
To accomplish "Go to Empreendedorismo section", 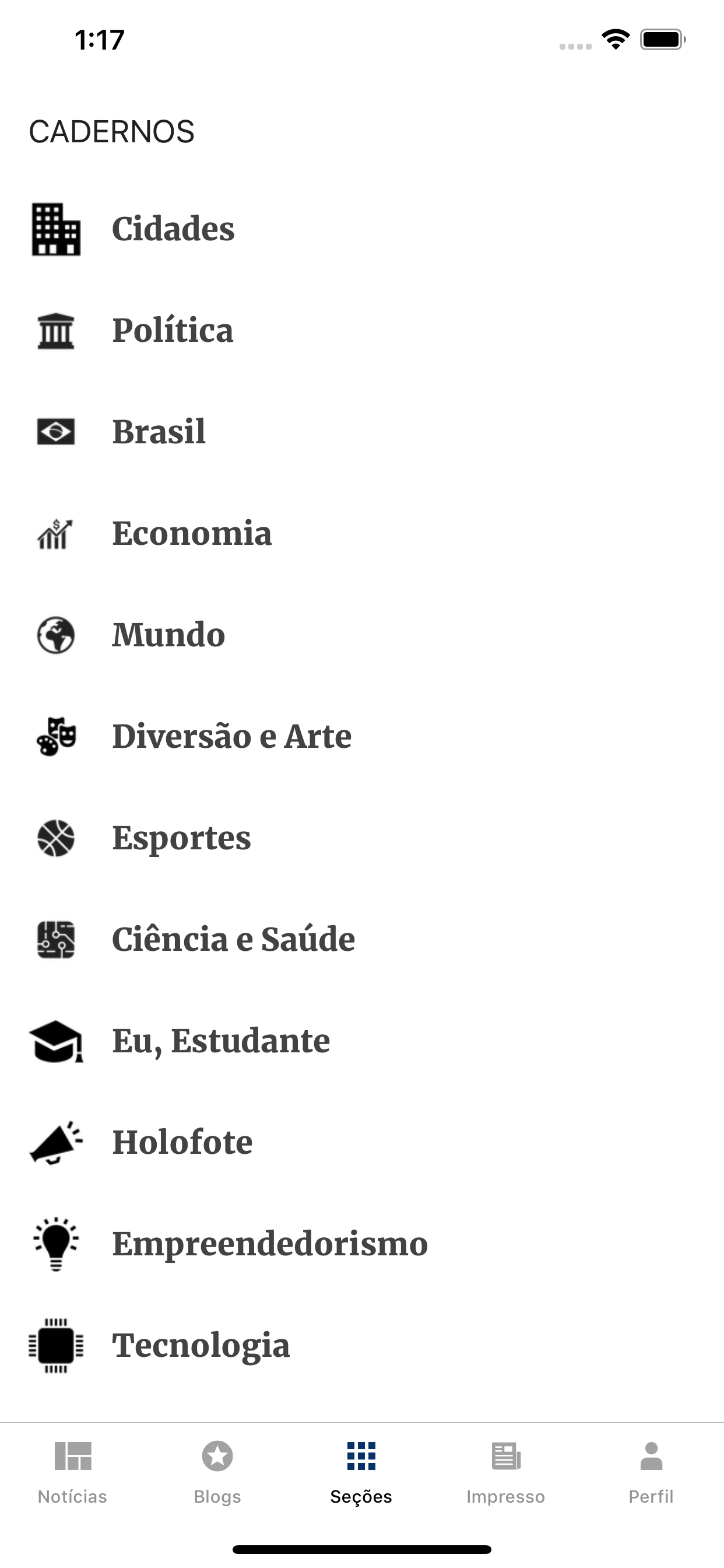I will coord(269,1244).
